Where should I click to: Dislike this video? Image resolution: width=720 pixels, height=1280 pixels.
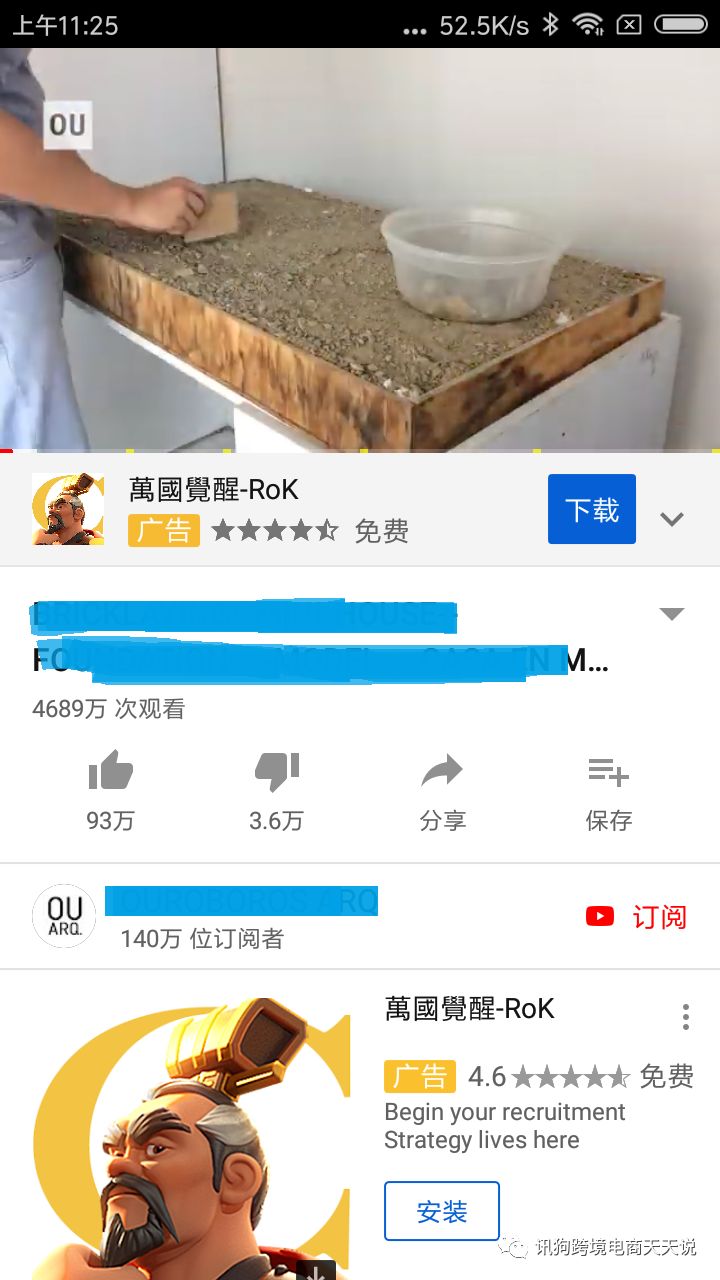pos(276,772)
